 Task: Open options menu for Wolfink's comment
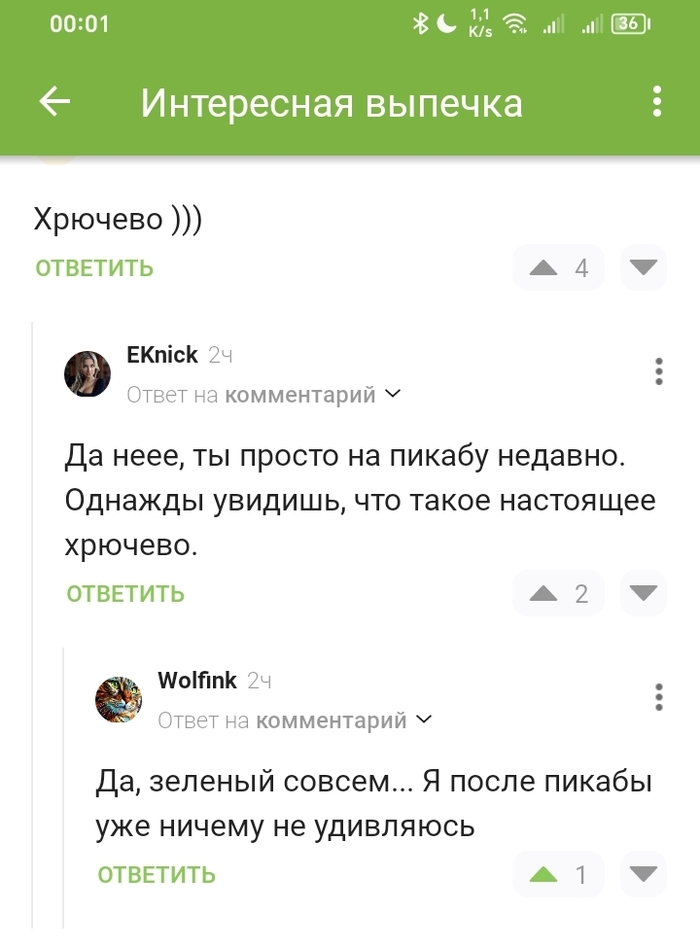(x=659, y=697)
